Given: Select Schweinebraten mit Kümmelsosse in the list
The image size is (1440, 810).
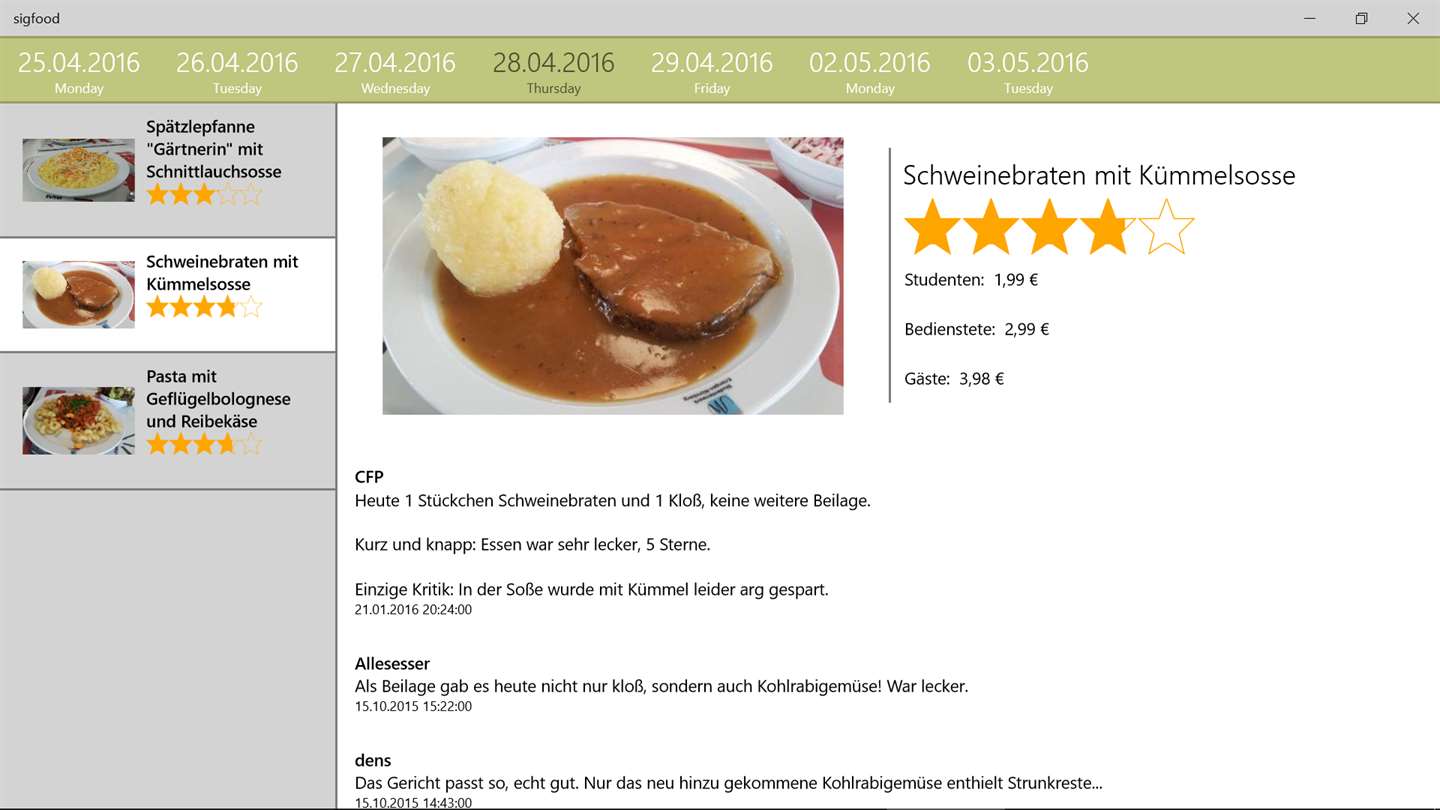Looking at the screenshot, I should point(168,295).
